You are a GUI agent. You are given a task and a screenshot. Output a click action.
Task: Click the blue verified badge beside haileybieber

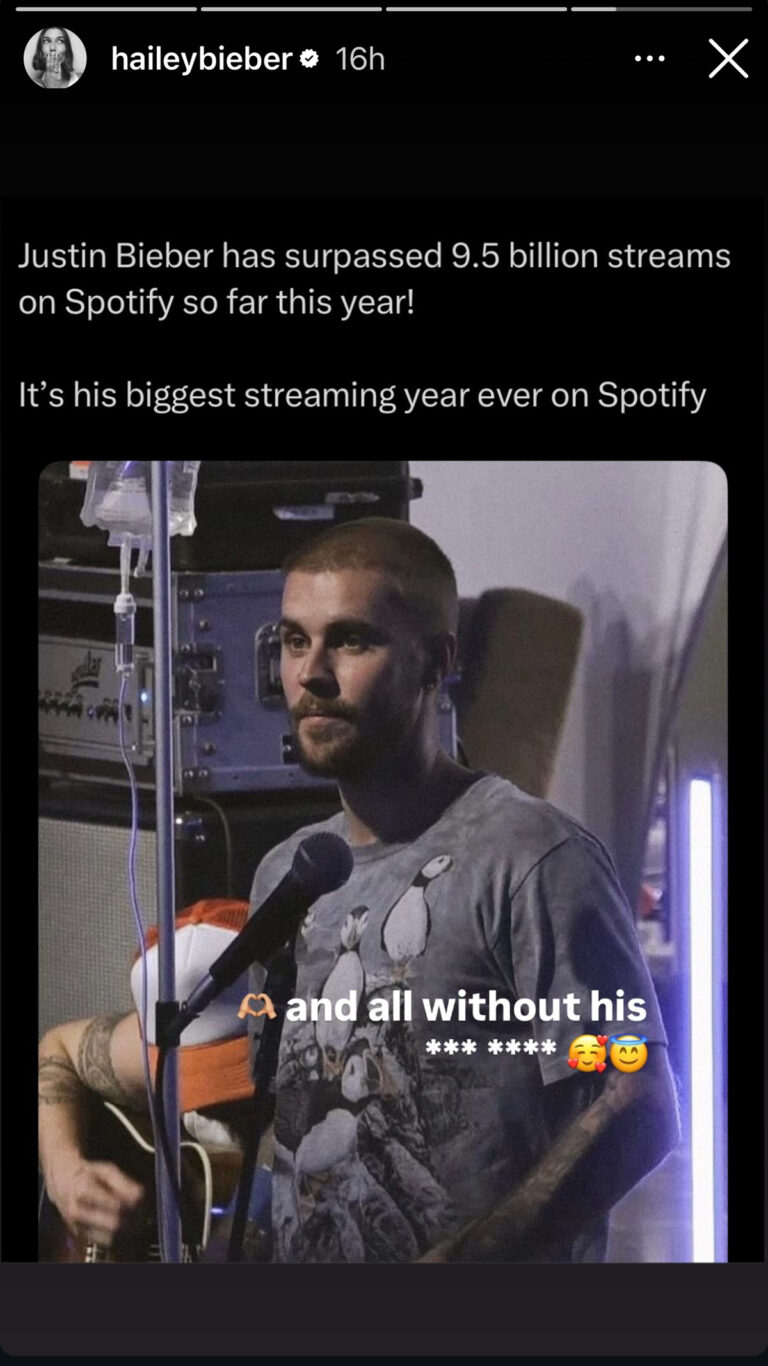point(310,57)
